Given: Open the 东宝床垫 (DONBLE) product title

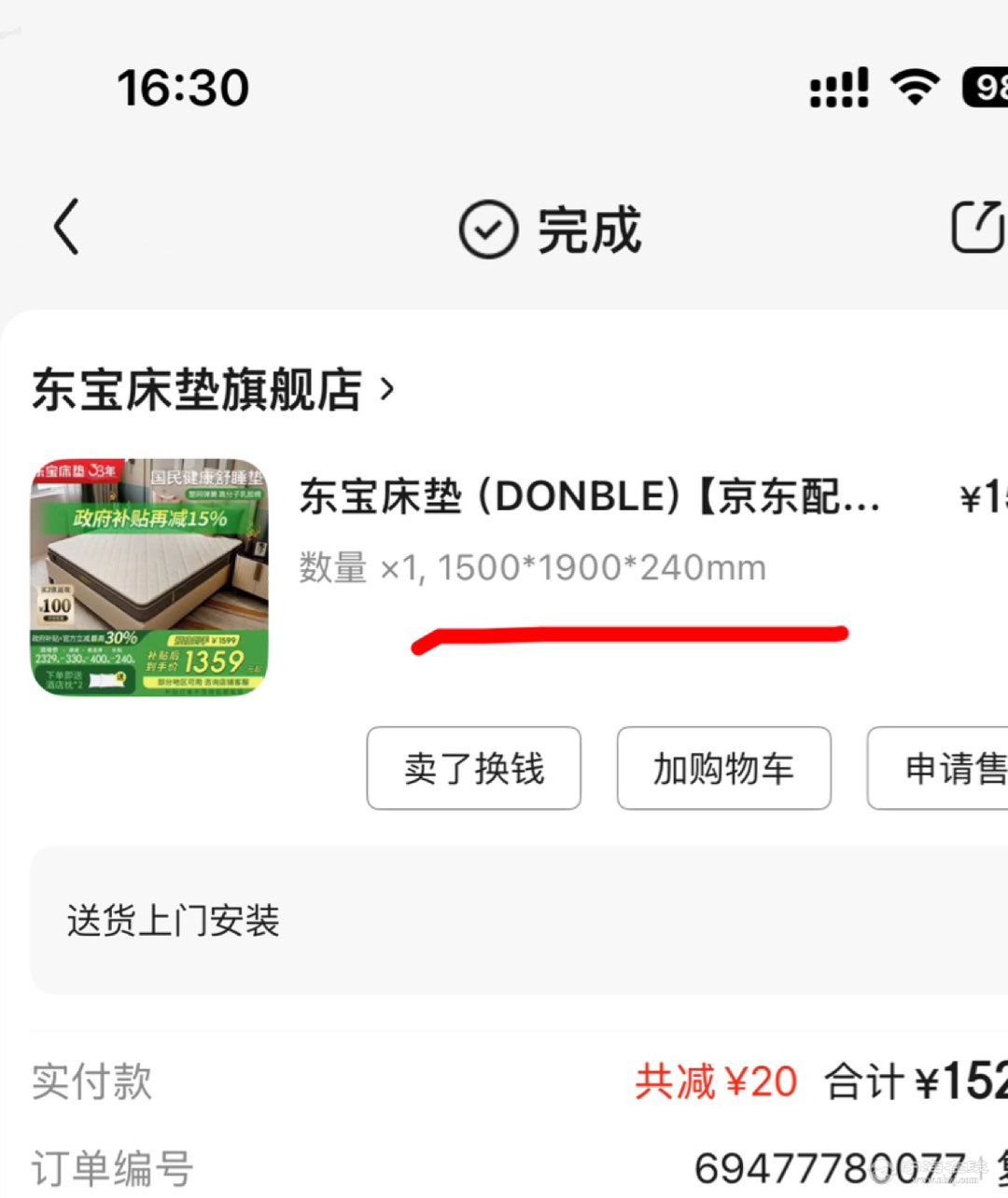Looking at the screenshot, I should (590, 497).
